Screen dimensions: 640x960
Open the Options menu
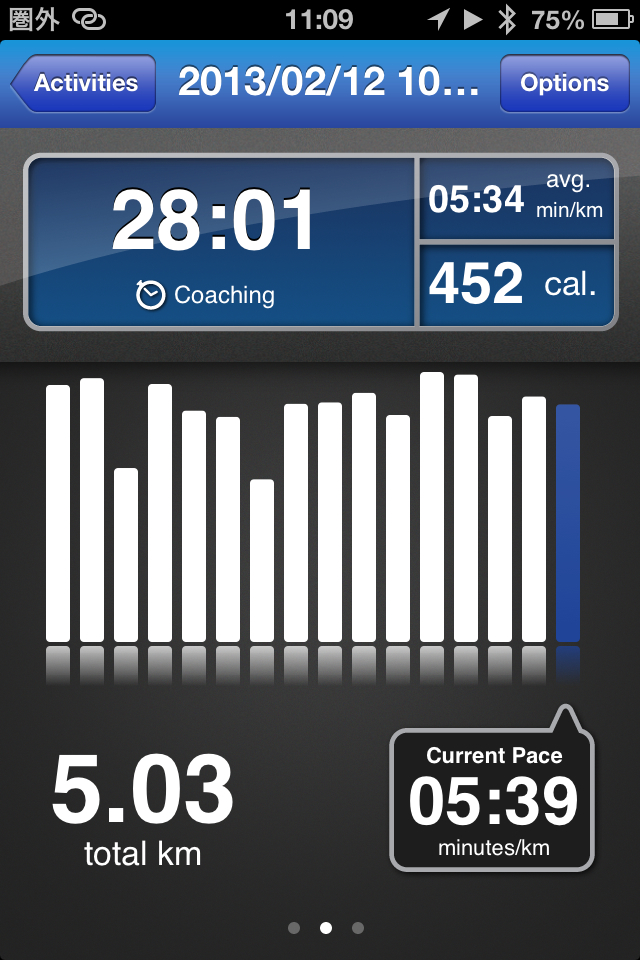564,83
